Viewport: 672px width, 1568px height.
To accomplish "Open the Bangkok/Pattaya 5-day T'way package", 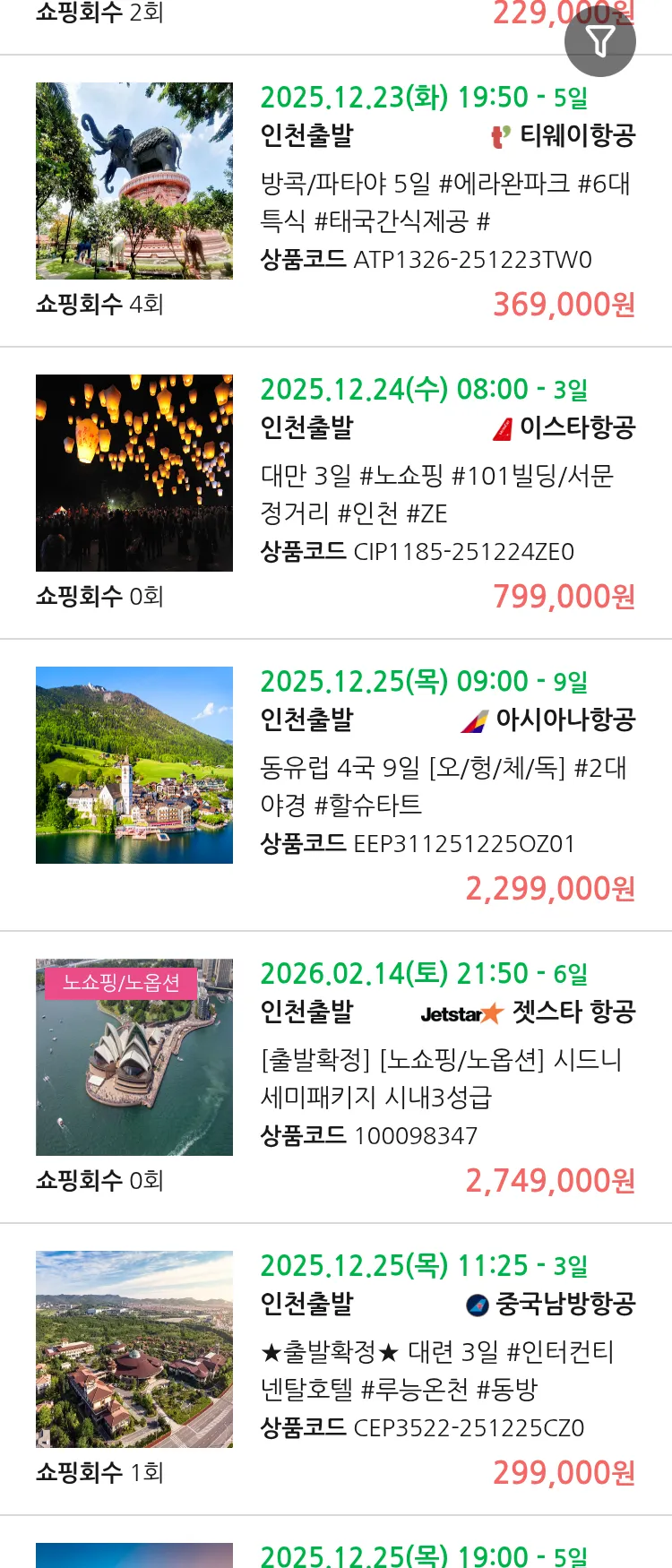I will click(445, 202).
